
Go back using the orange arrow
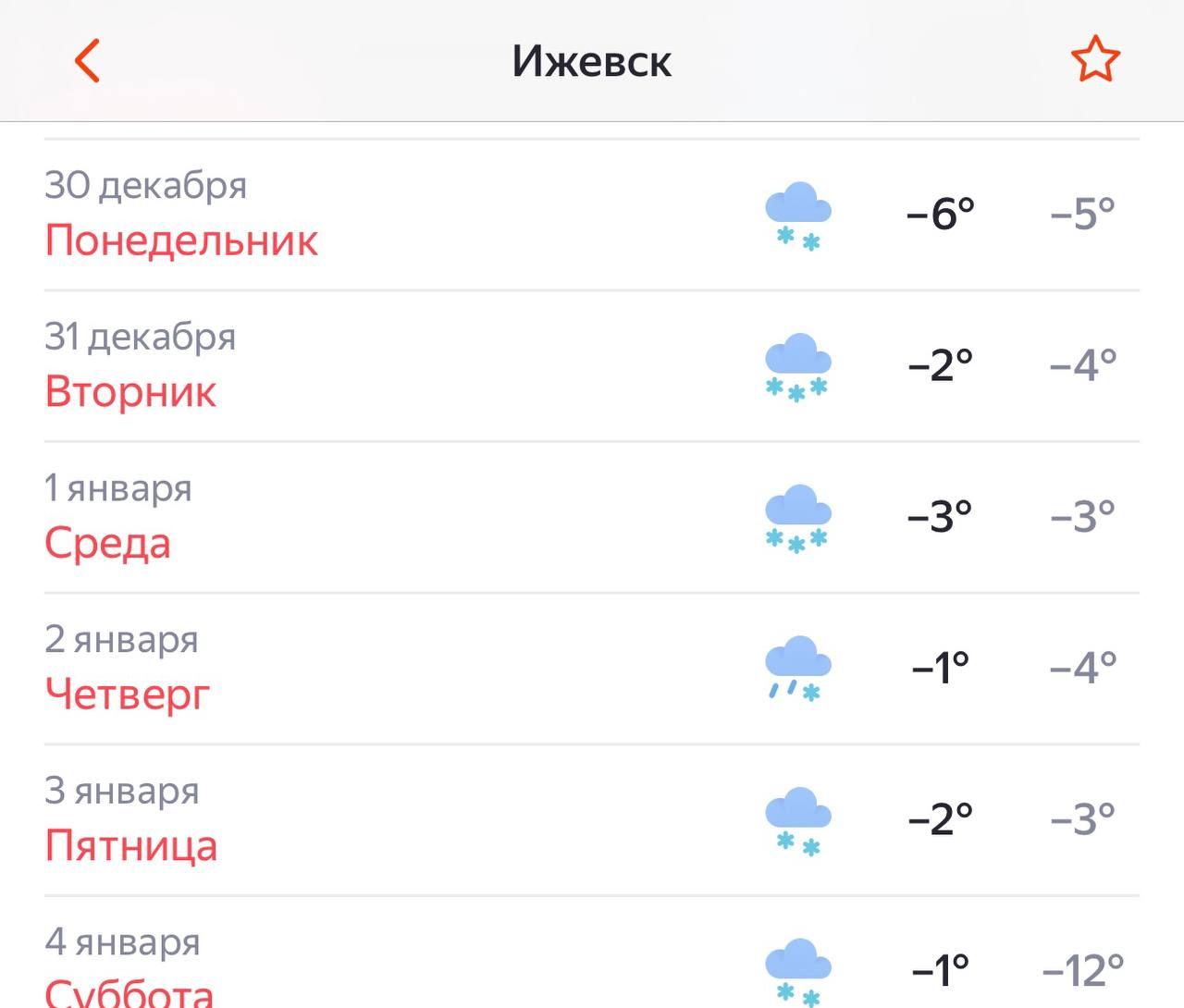pos(87,61)
